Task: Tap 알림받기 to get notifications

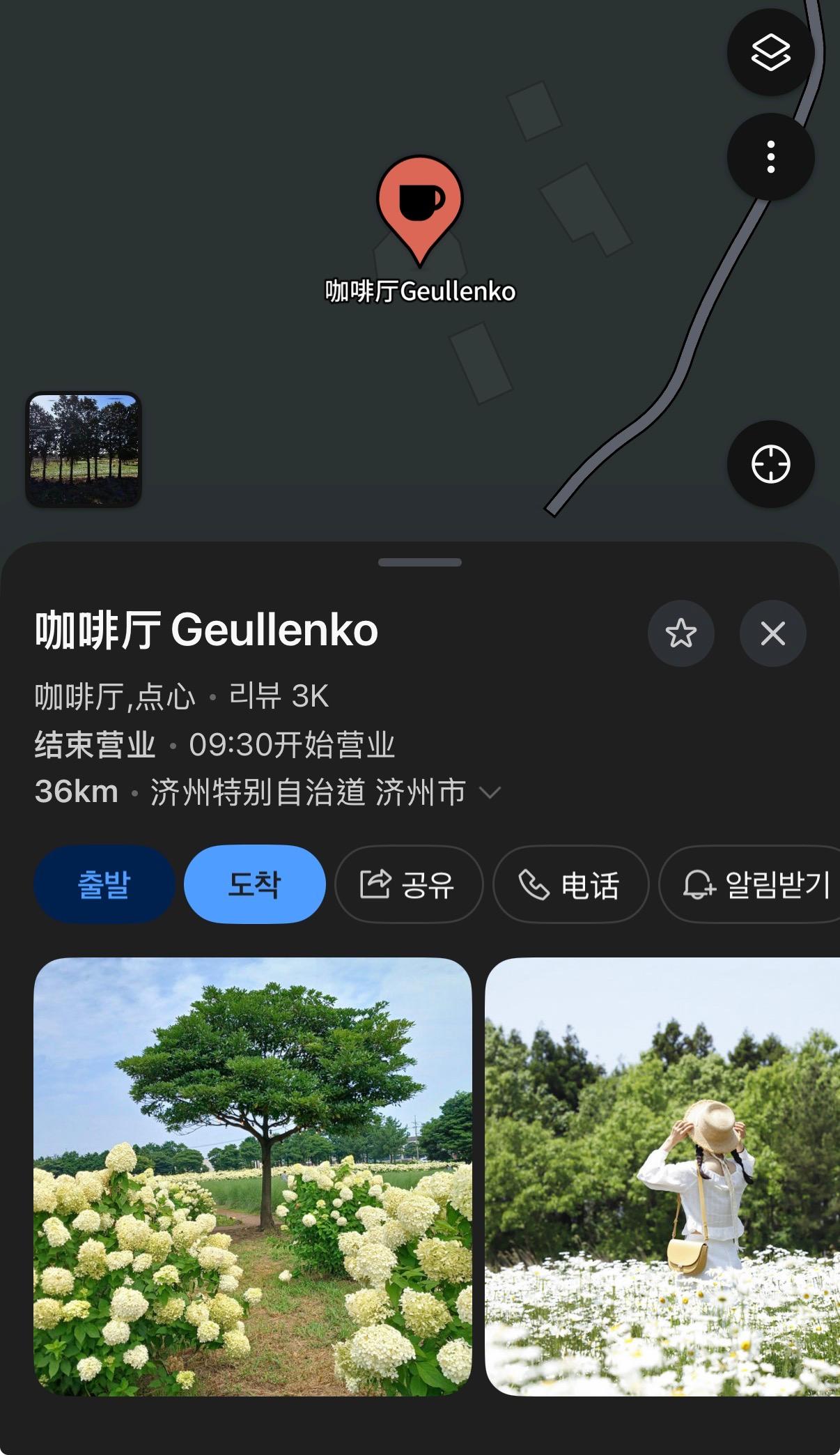Action: click(x=752, y=884)
